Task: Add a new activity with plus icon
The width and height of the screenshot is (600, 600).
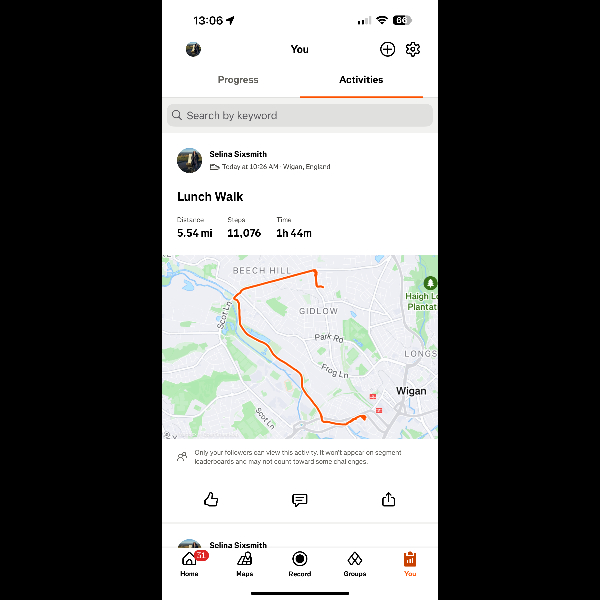Action: coord(388,49)
